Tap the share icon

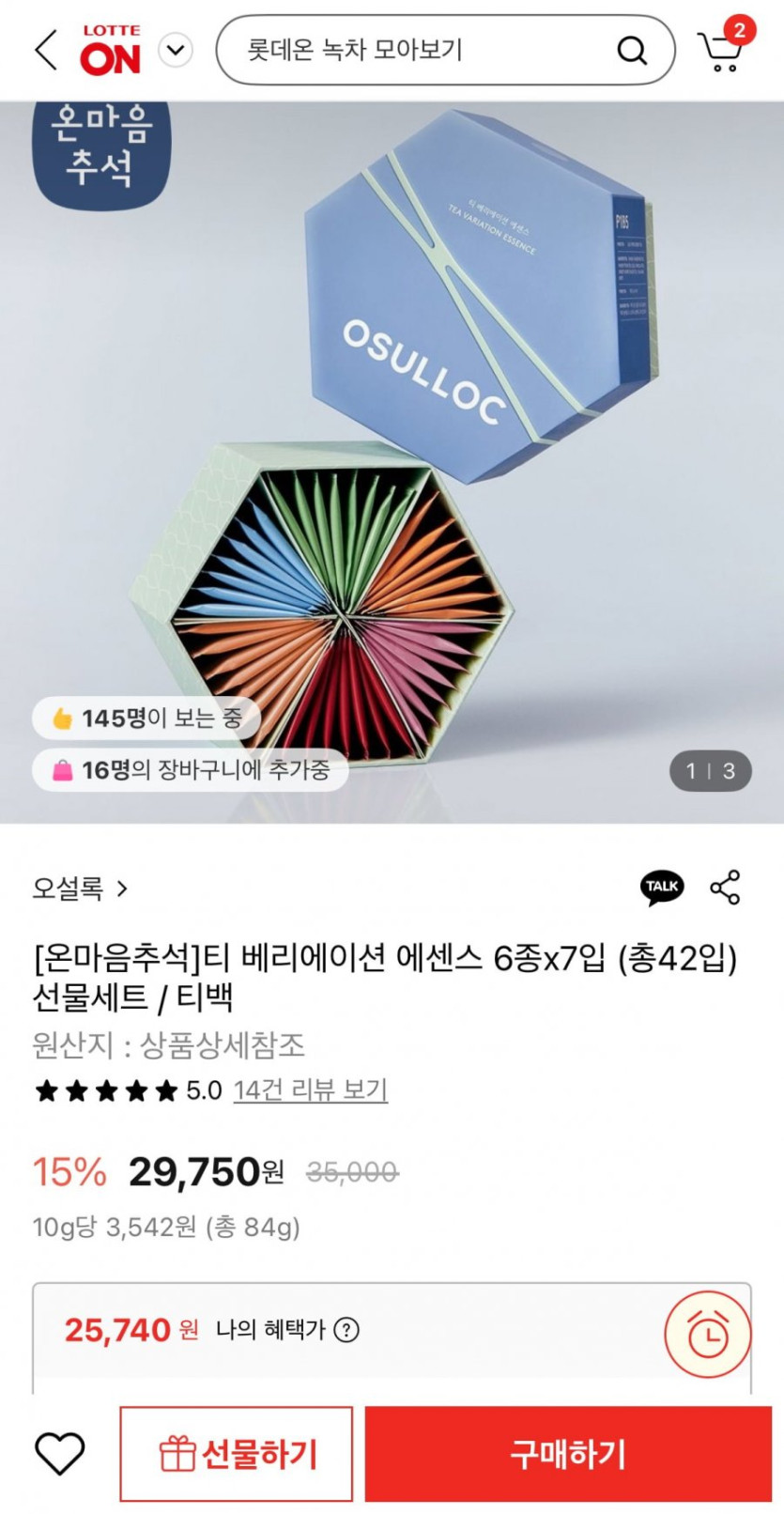click(725, 887)
